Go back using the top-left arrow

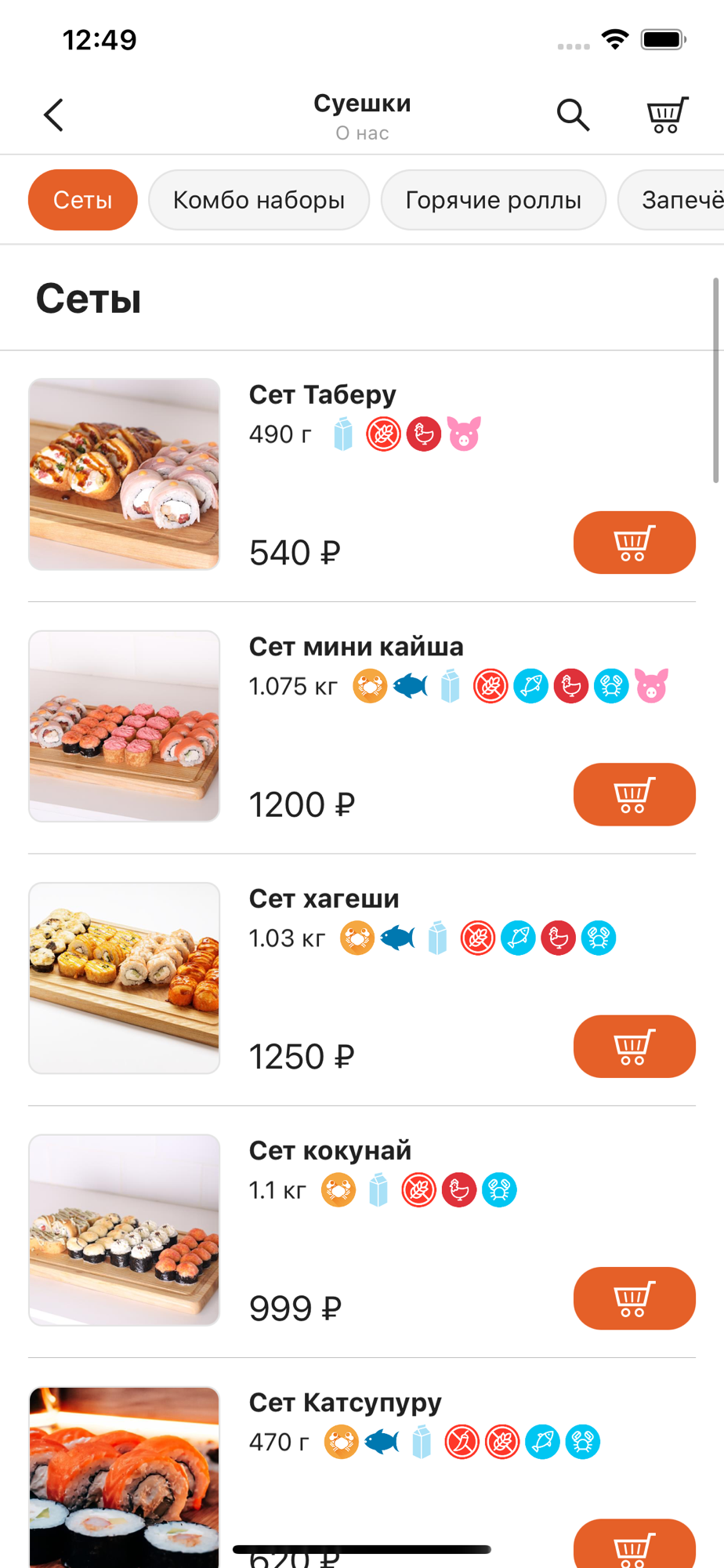click(53, 115)
